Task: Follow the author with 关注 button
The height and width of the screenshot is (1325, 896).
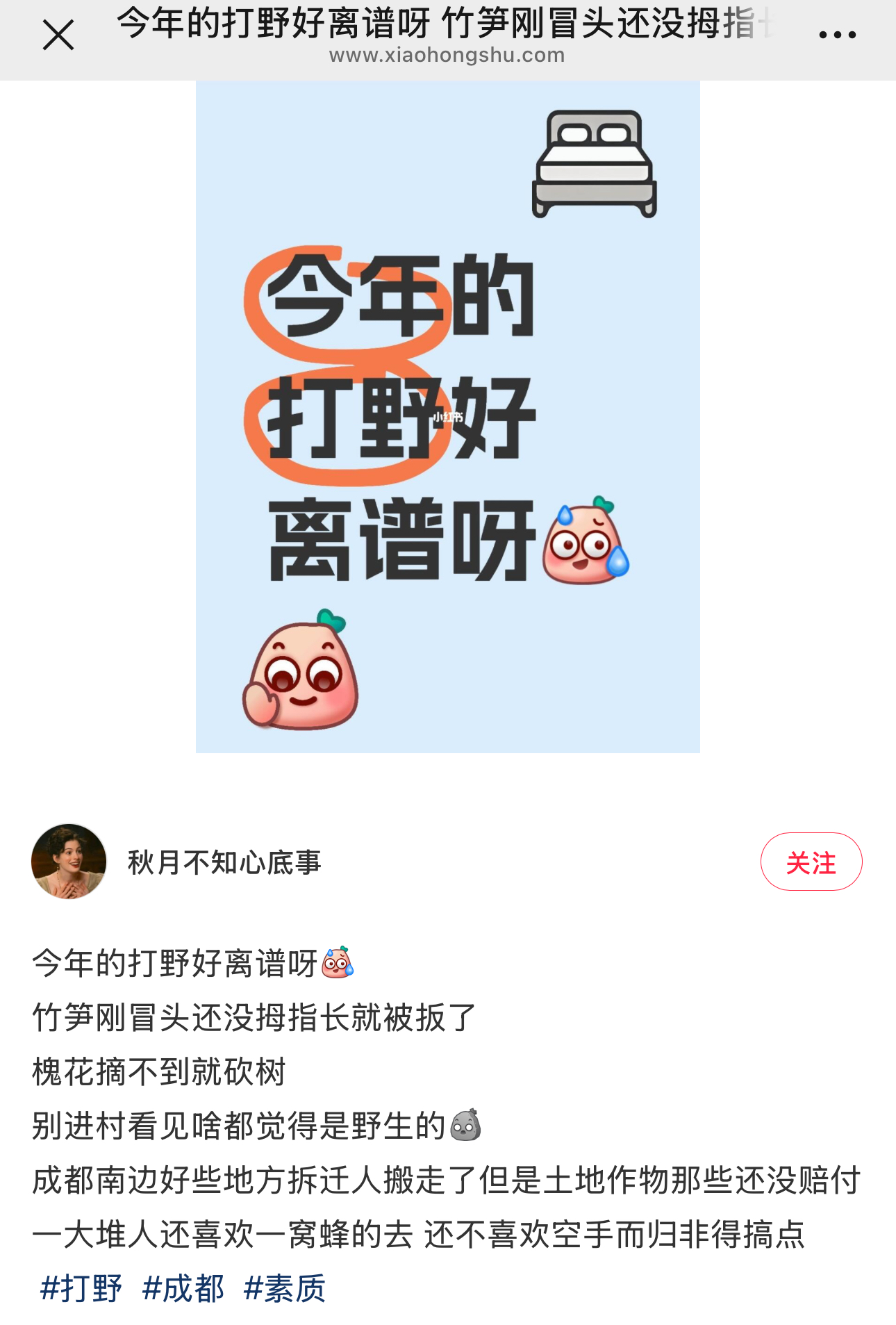Action: point(811,862)
